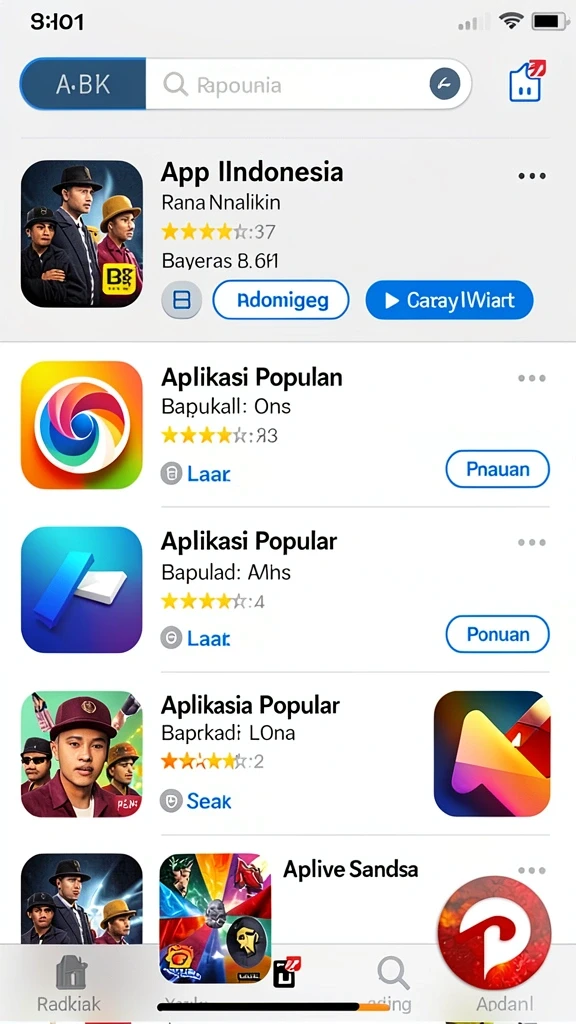Tap the Pnauan button
The height and width of the screenshot is (1024, 576).
coord(498,469)
